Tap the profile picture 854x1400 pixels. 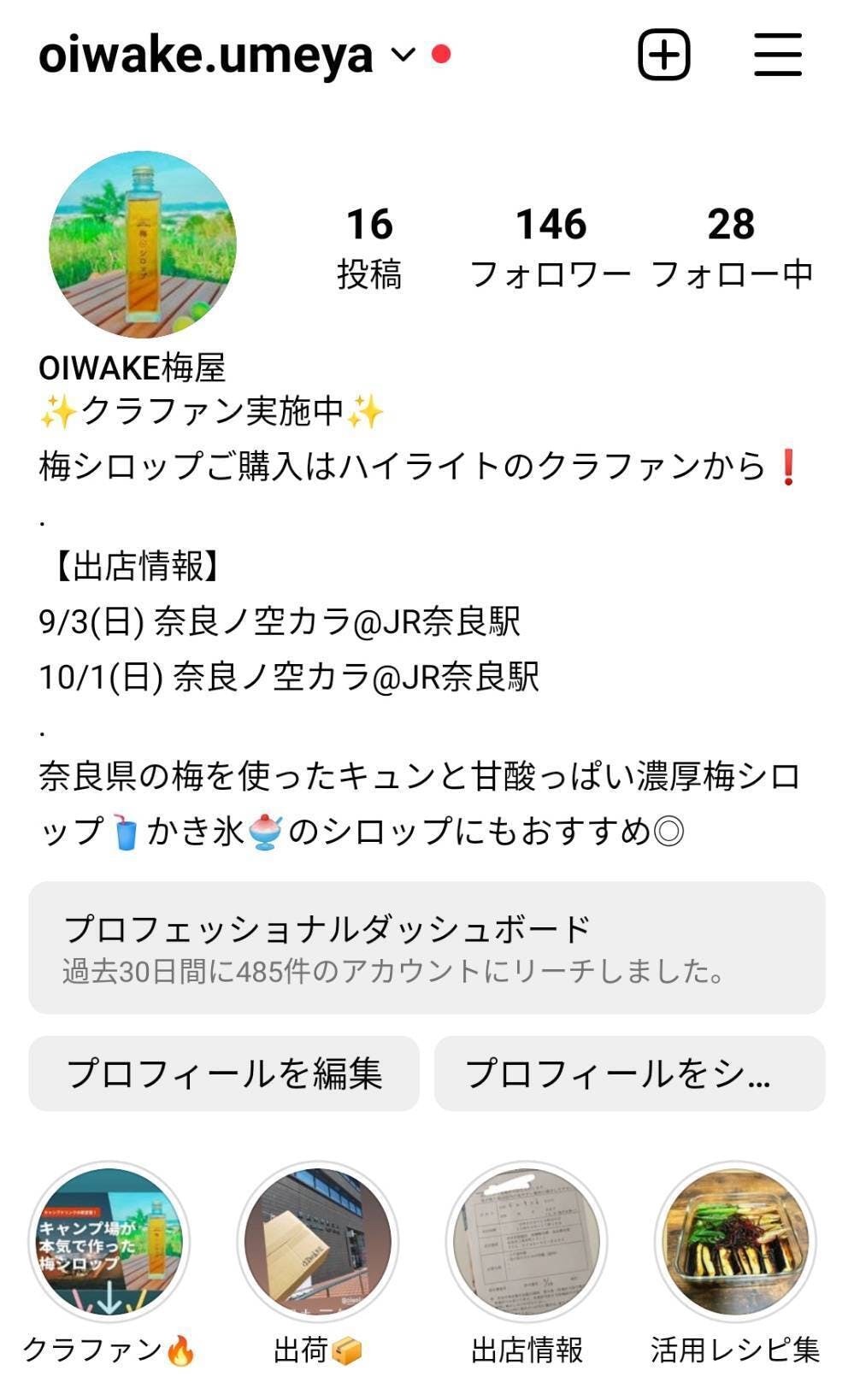coord(142,245)
